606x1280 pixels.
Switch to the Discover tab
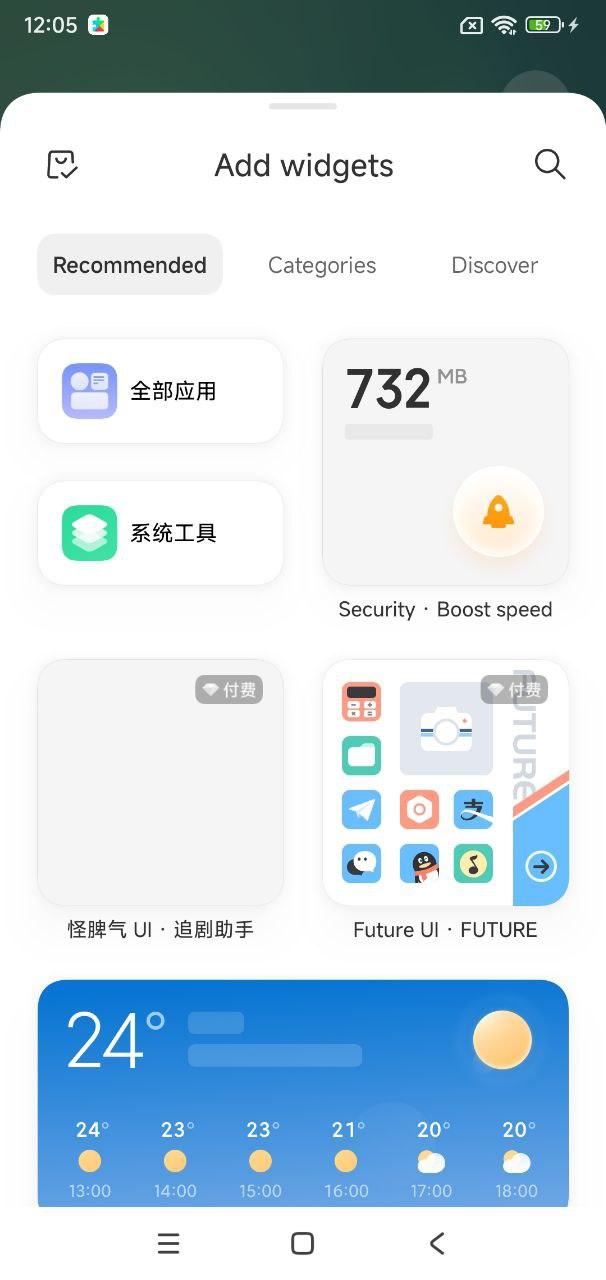[494, 265]
